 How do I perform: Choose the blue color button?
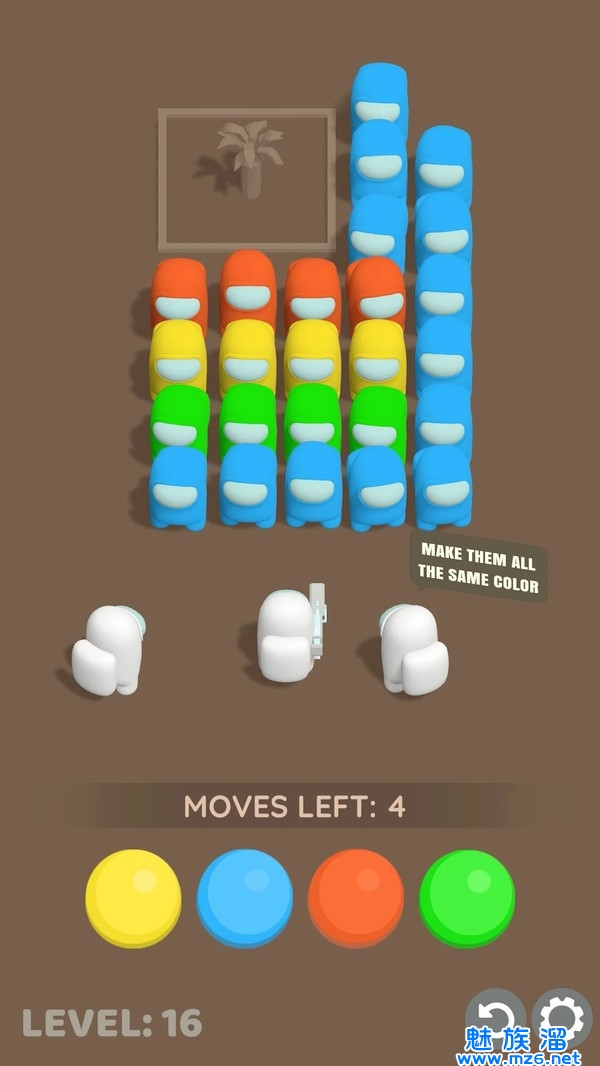click(245, 897)
